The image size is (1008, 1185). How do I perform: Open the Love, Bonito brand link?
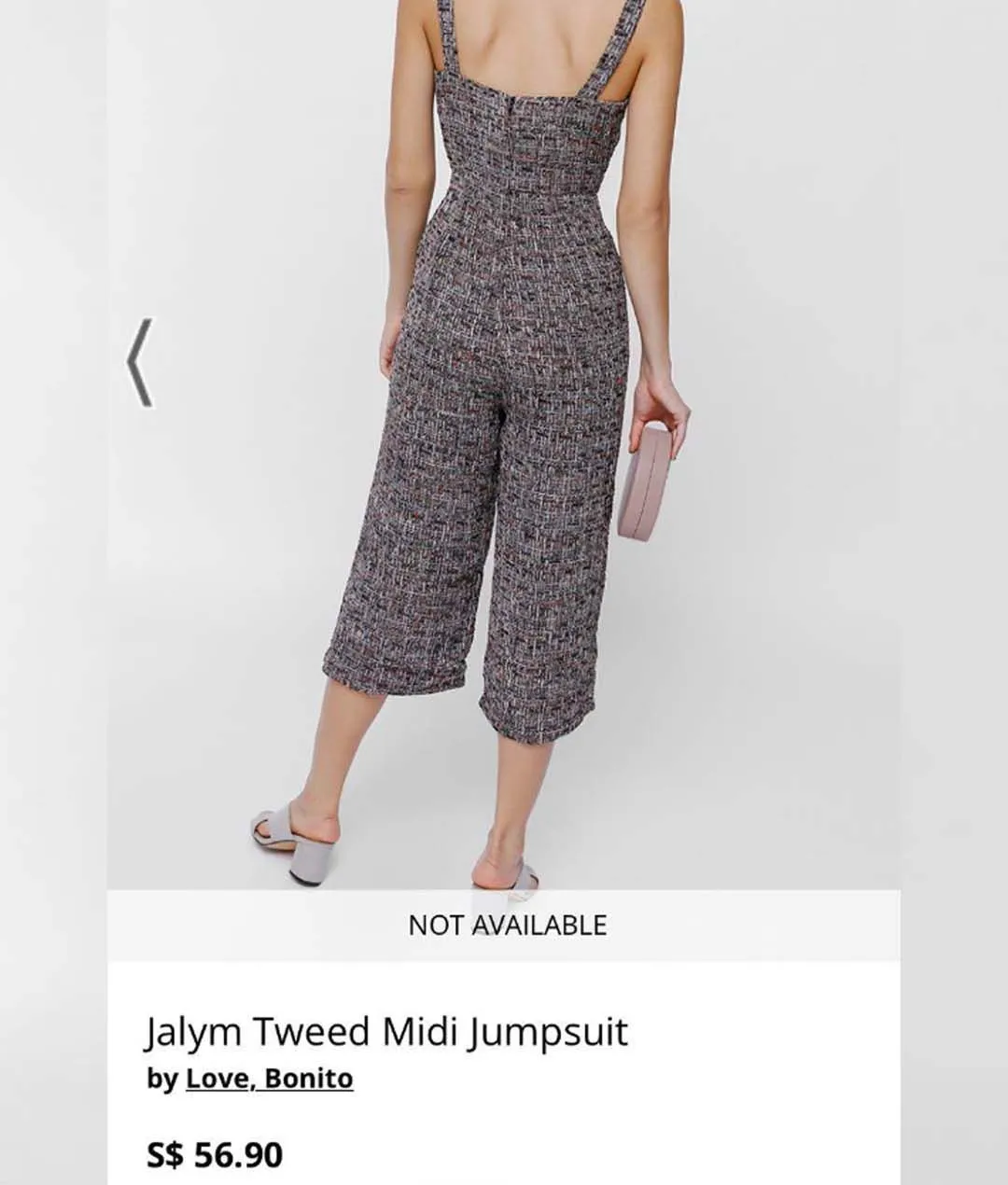click(x=269, y=1079)
